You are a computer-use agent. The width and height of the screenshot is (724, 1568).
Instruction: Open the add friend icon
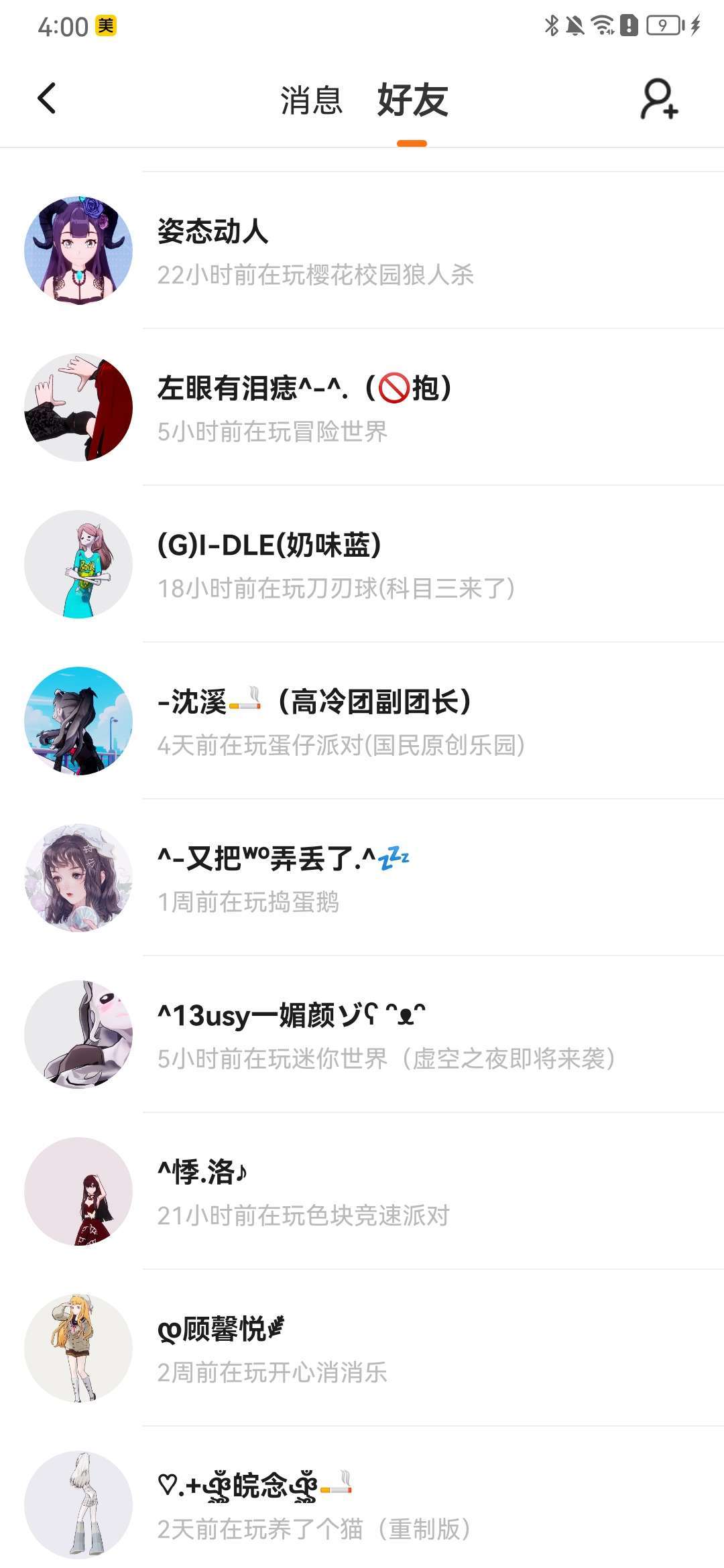coord(659,99)
